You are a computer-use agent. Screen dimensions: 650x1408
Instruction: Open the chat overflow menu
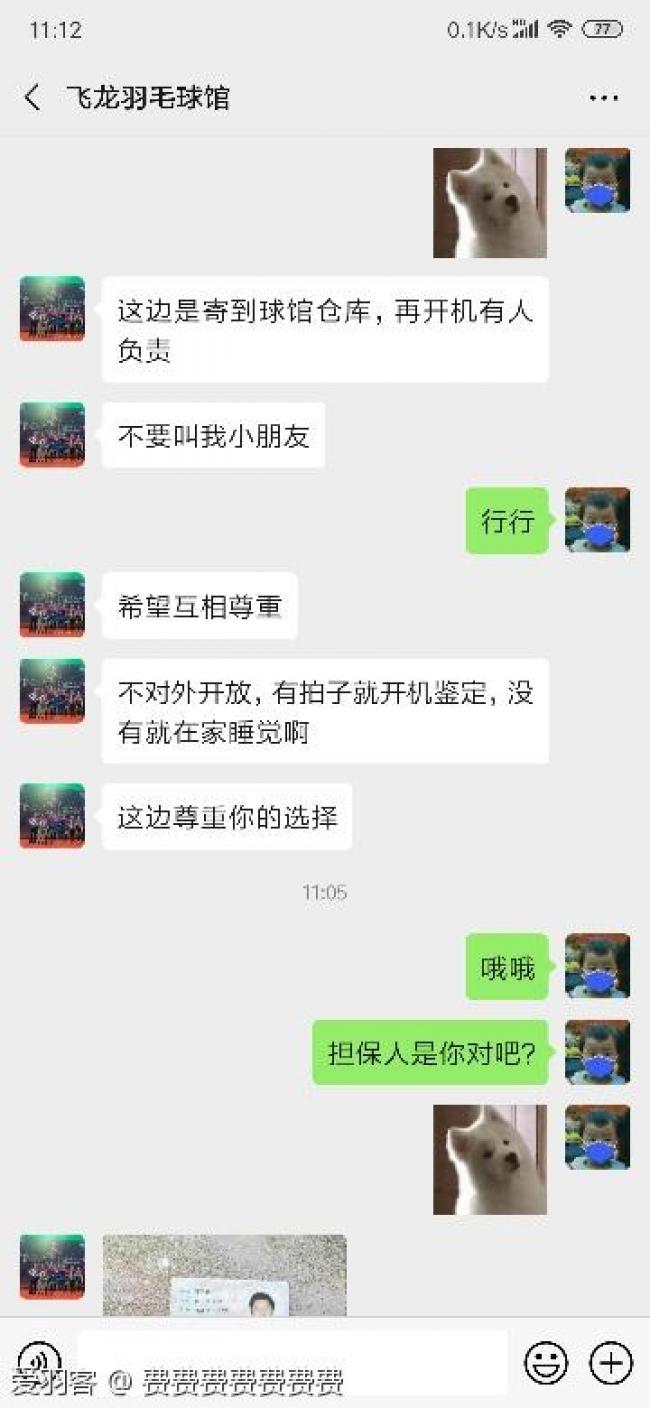(603, 98)
